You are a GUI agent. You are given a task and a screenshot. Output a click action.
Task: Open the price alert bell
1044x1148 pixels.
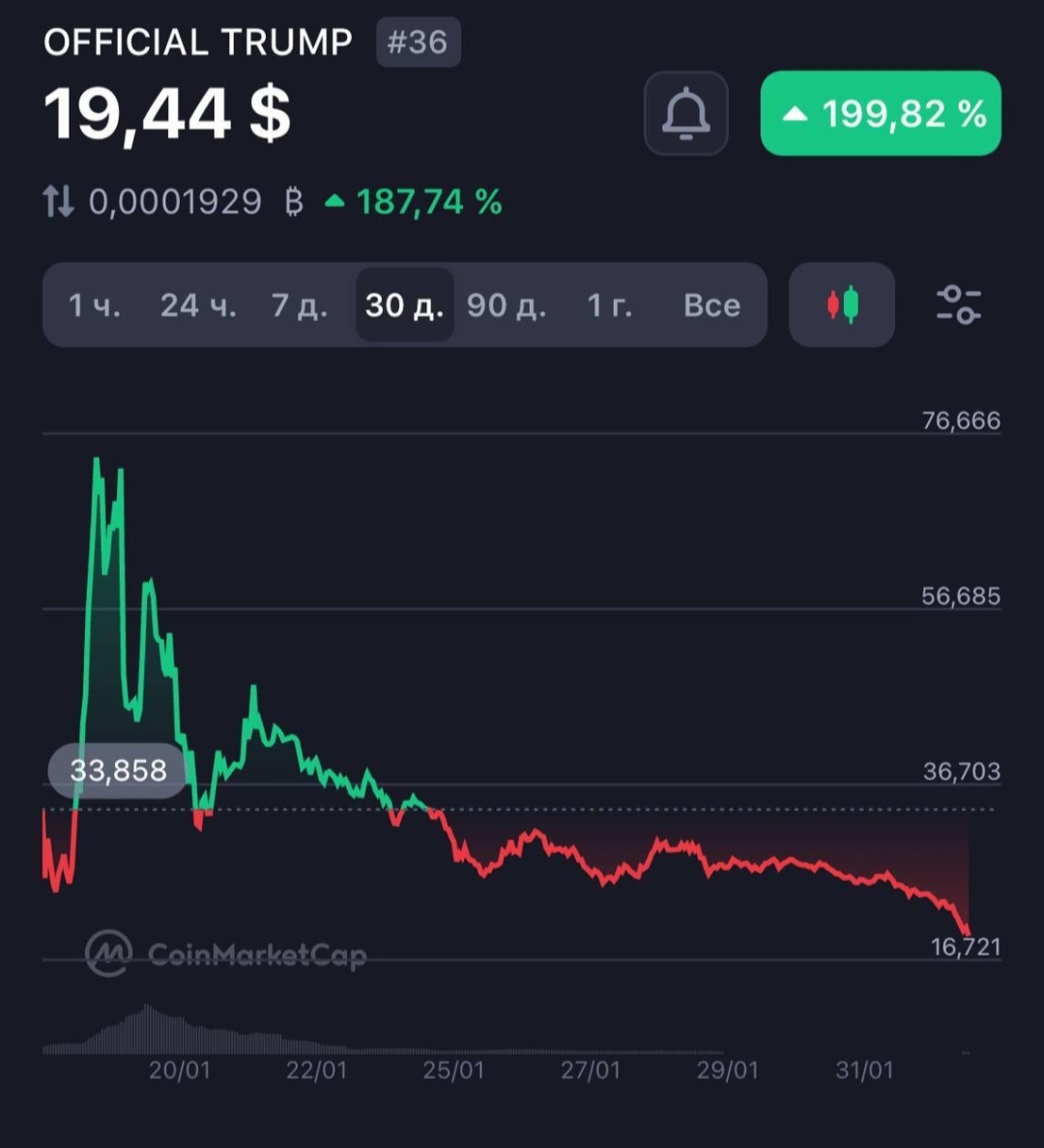tap(685, 113)
